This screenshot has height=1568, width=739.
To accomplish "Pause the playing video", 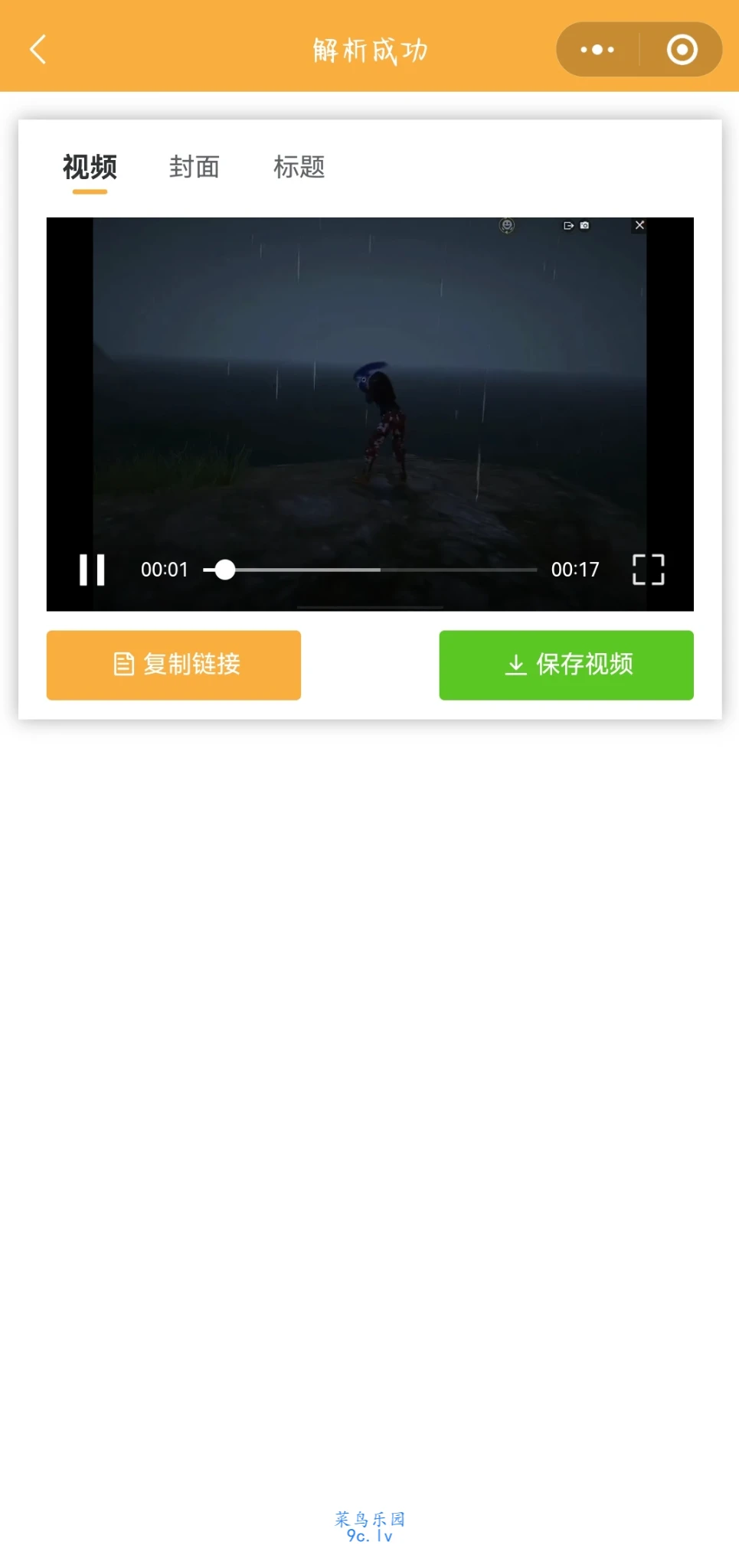I will coord(92,570).
